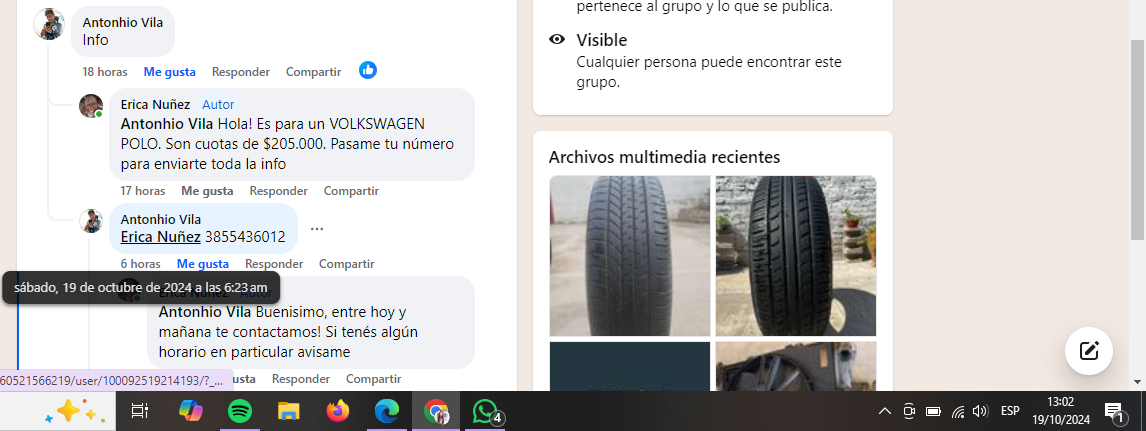1146x431 pixels.
Task: Like Antonhio Vila's "Info" comment
Action: (169, 72)
